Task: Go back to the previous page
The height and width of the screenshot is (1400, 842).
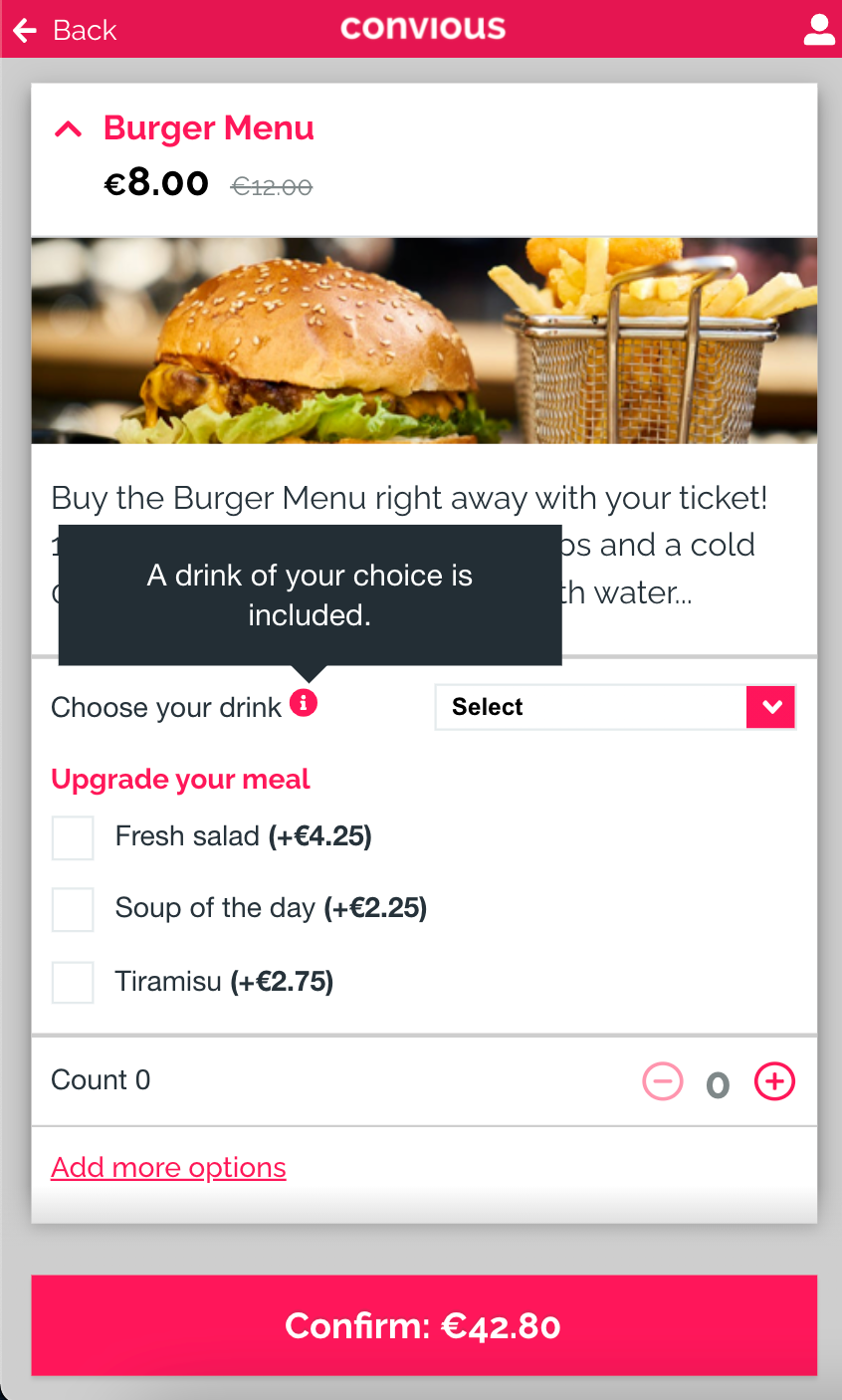Action: pos(64,30)
